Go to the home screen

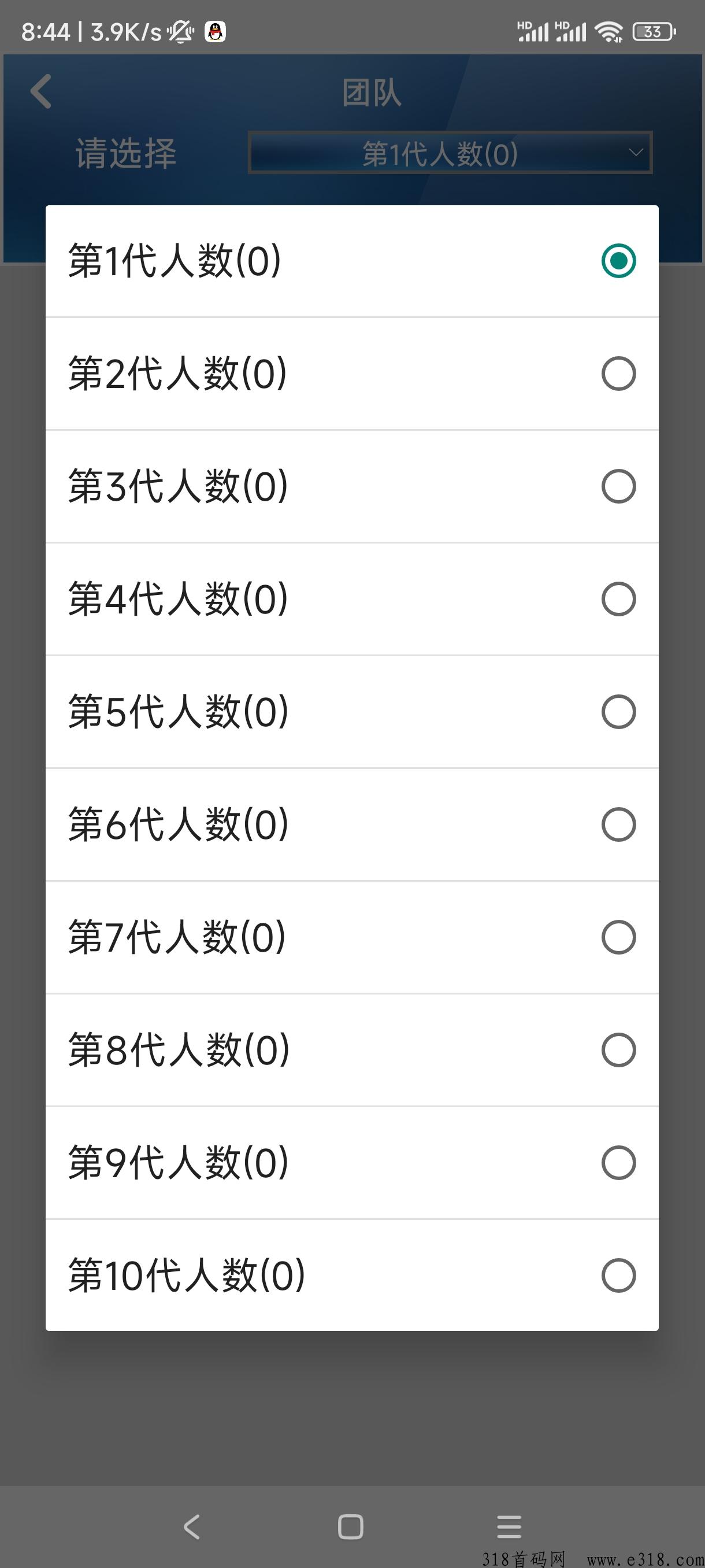(351, 1527)
